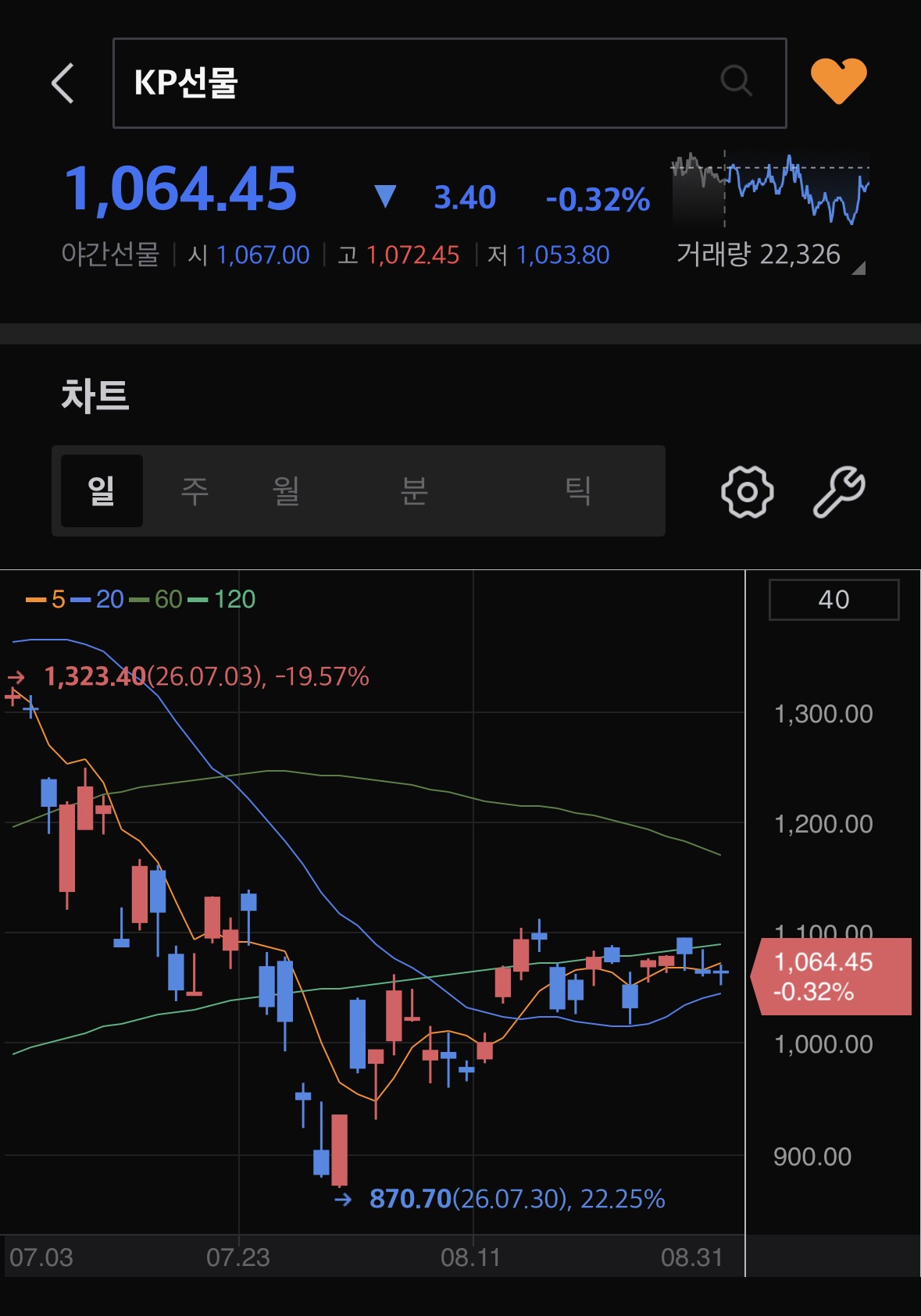Select the 일 daily chart tab
This screenshot has height=1316, width=921.
point(102,490)
